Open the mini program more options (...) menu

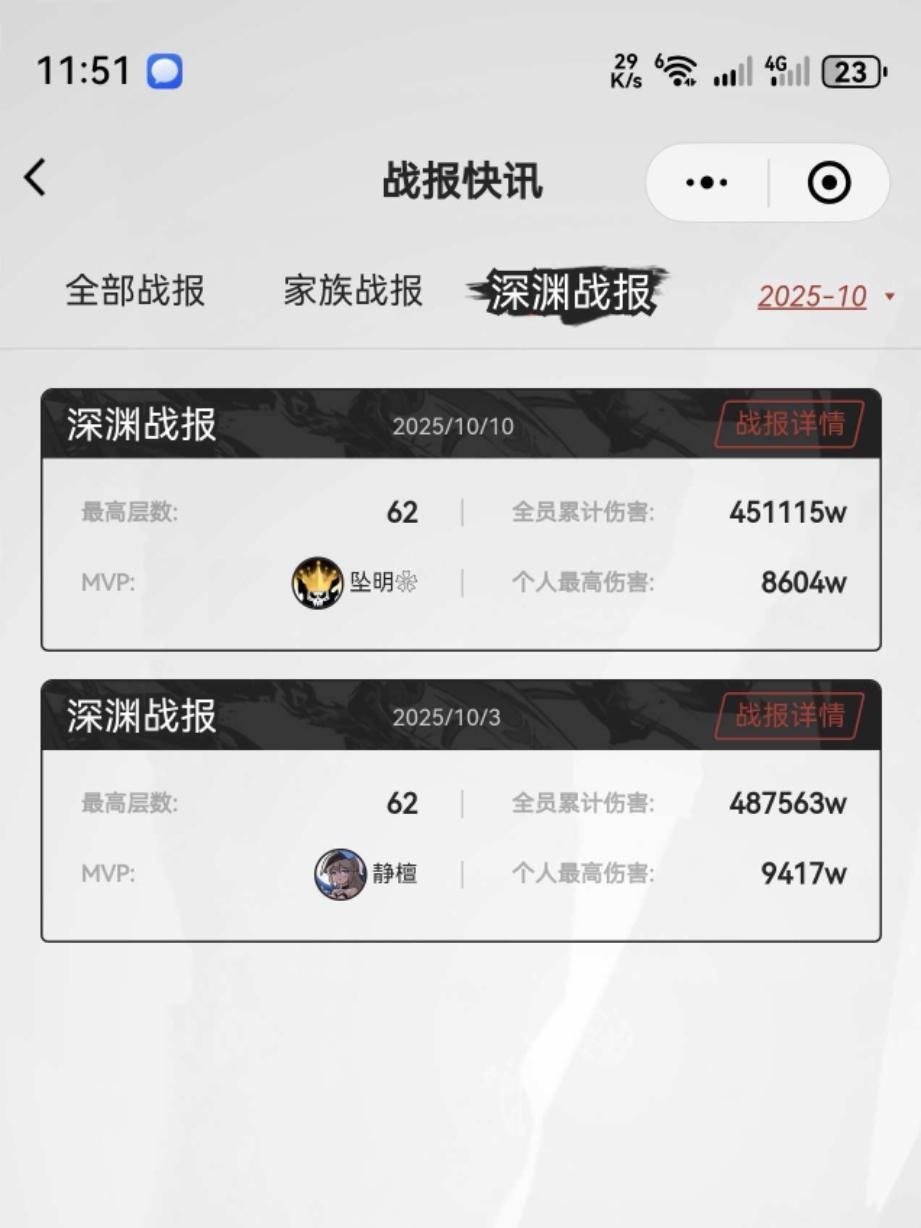(706, 182)
